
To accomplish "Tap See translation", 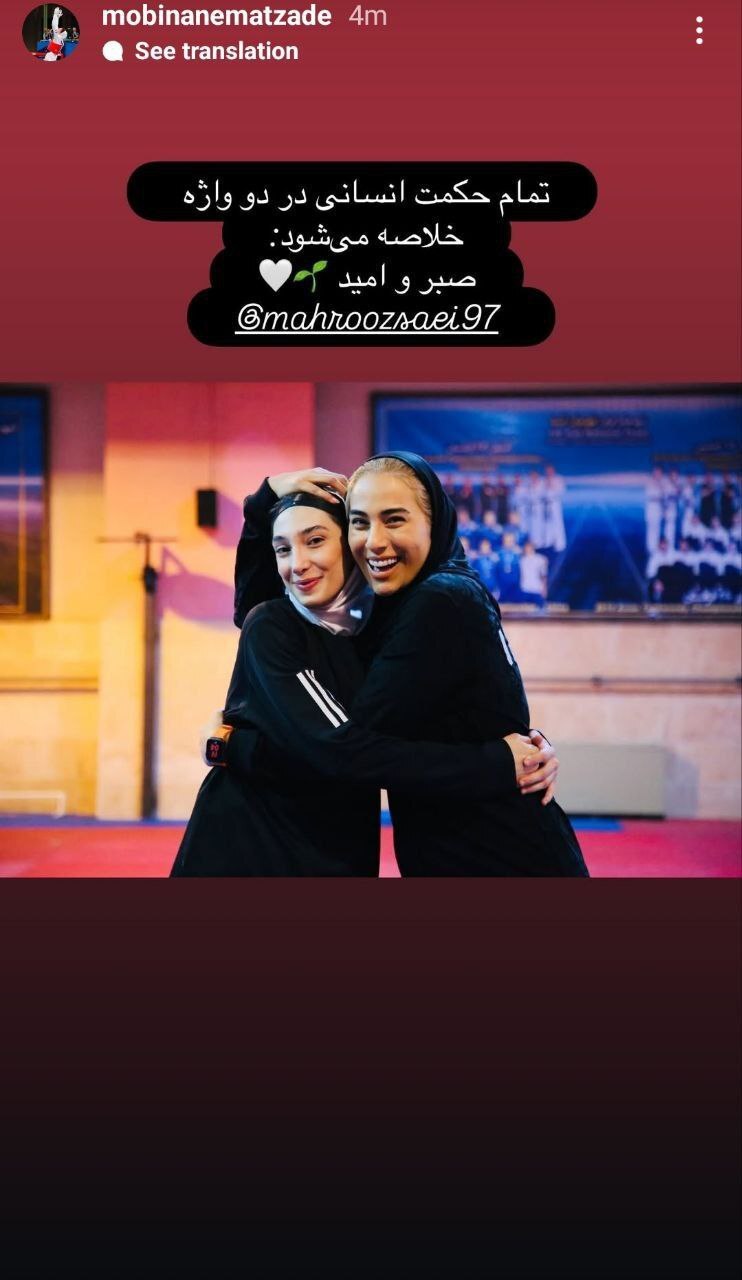I will coord(215,51).
